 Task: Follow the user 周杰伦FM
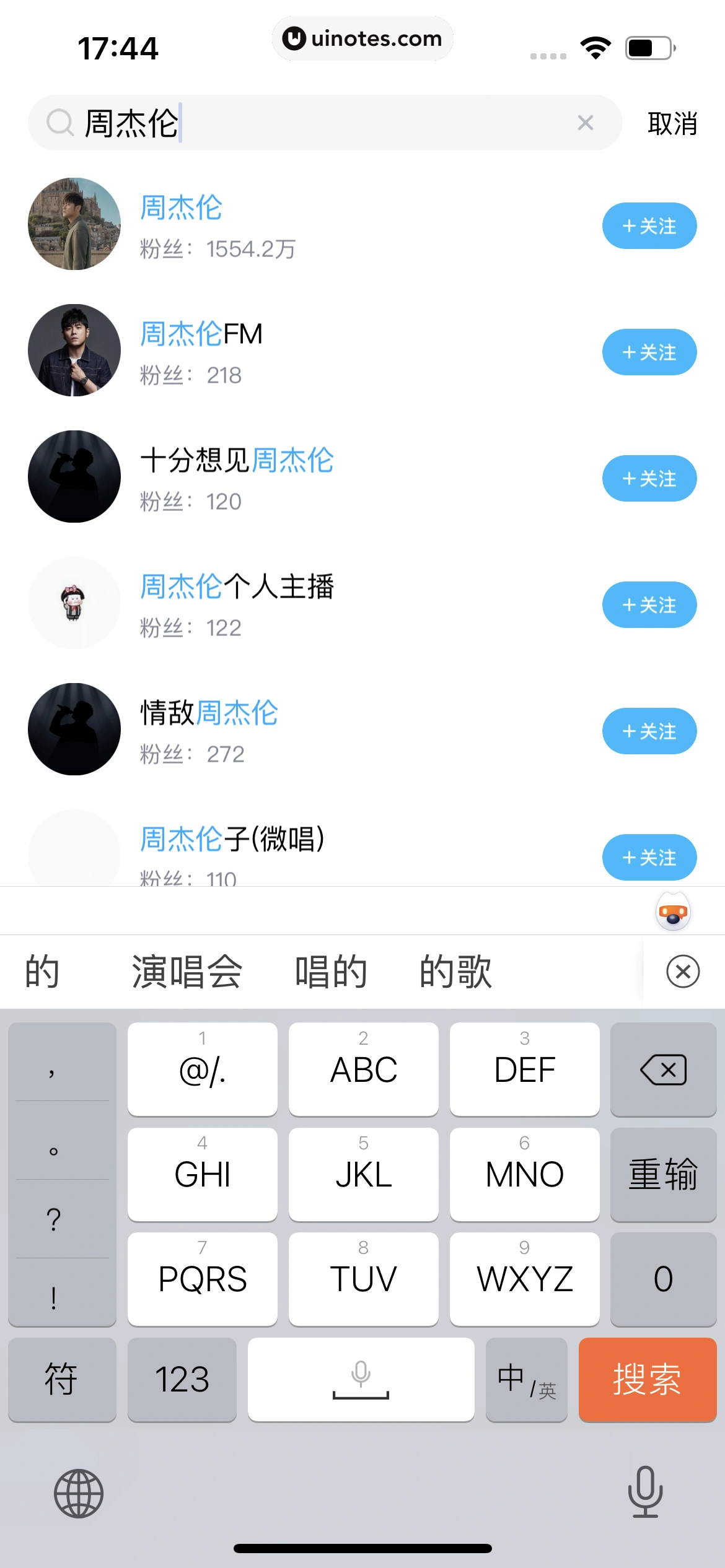[x=649, y=352]
